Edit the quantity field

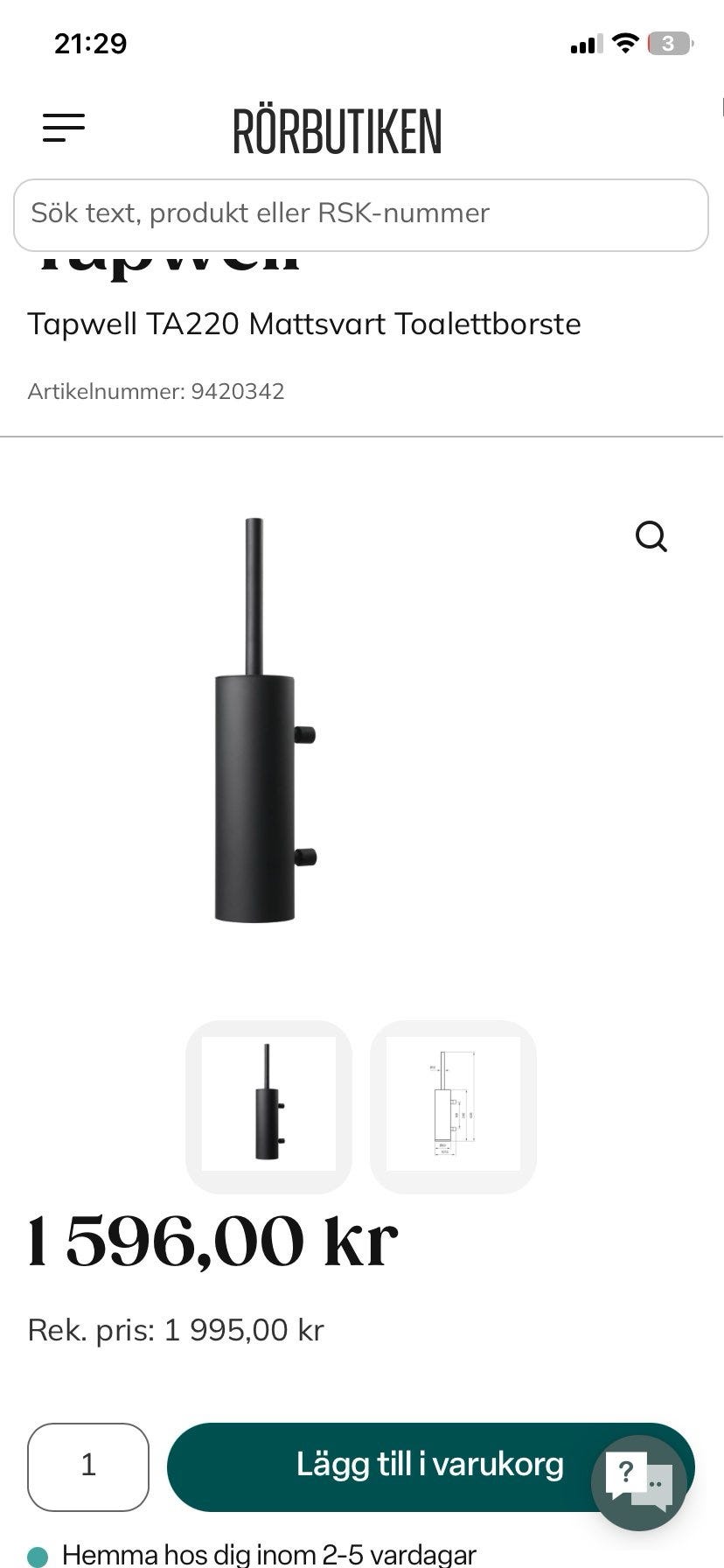click(x=88, y=1466)
